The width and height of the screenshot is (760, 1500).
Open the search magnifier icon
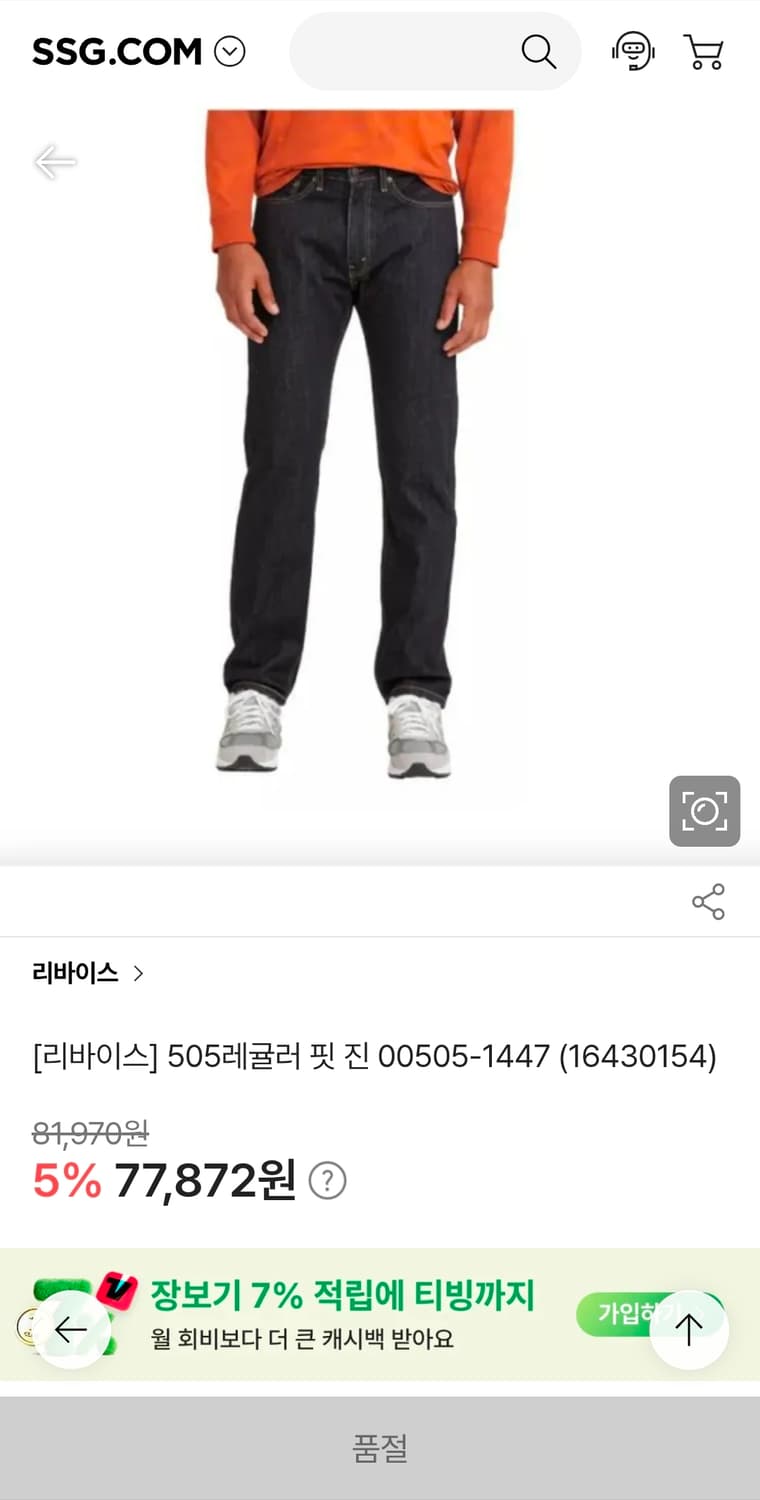point(540,51)
